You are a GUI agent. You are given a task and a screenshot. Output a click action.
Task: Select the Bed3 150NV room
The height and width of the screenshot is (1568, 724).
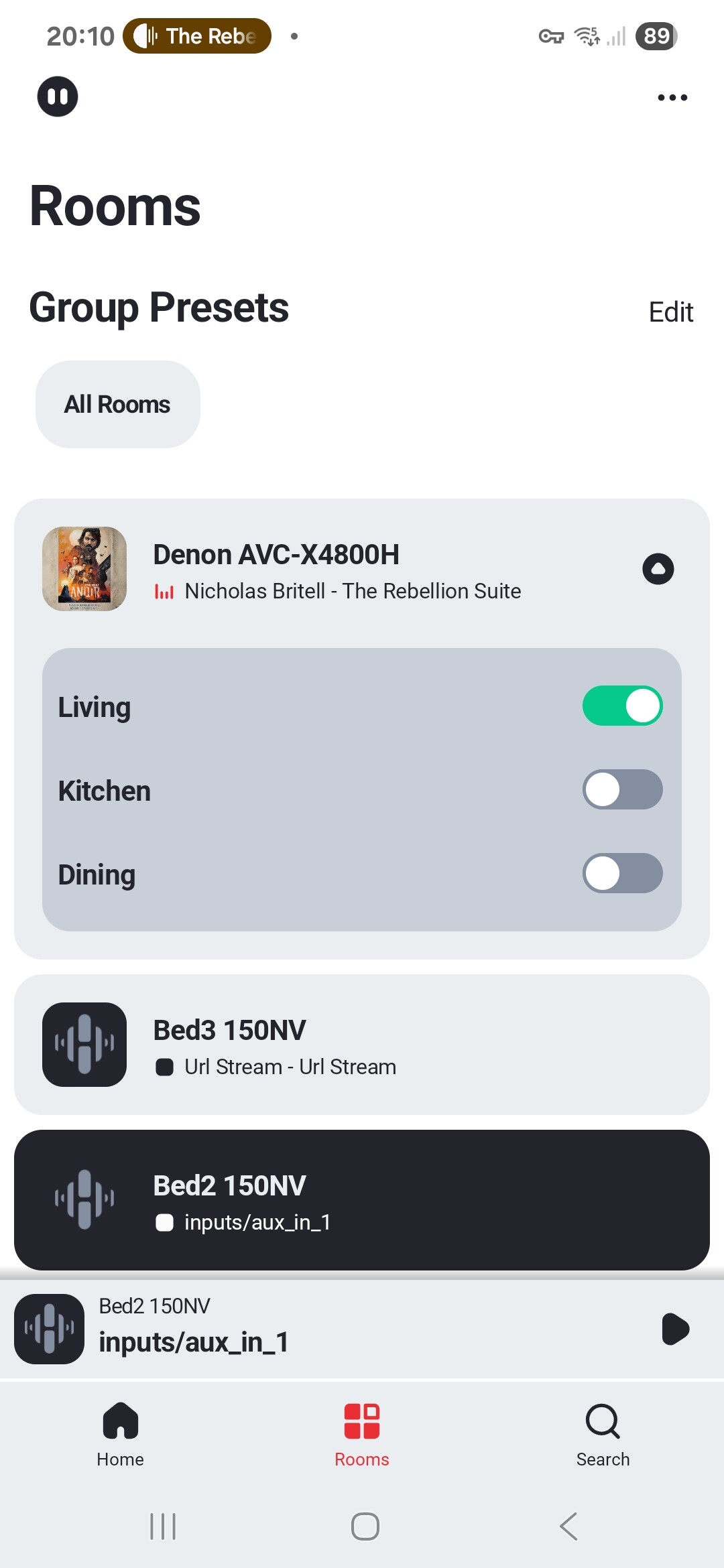point(362,1045)
